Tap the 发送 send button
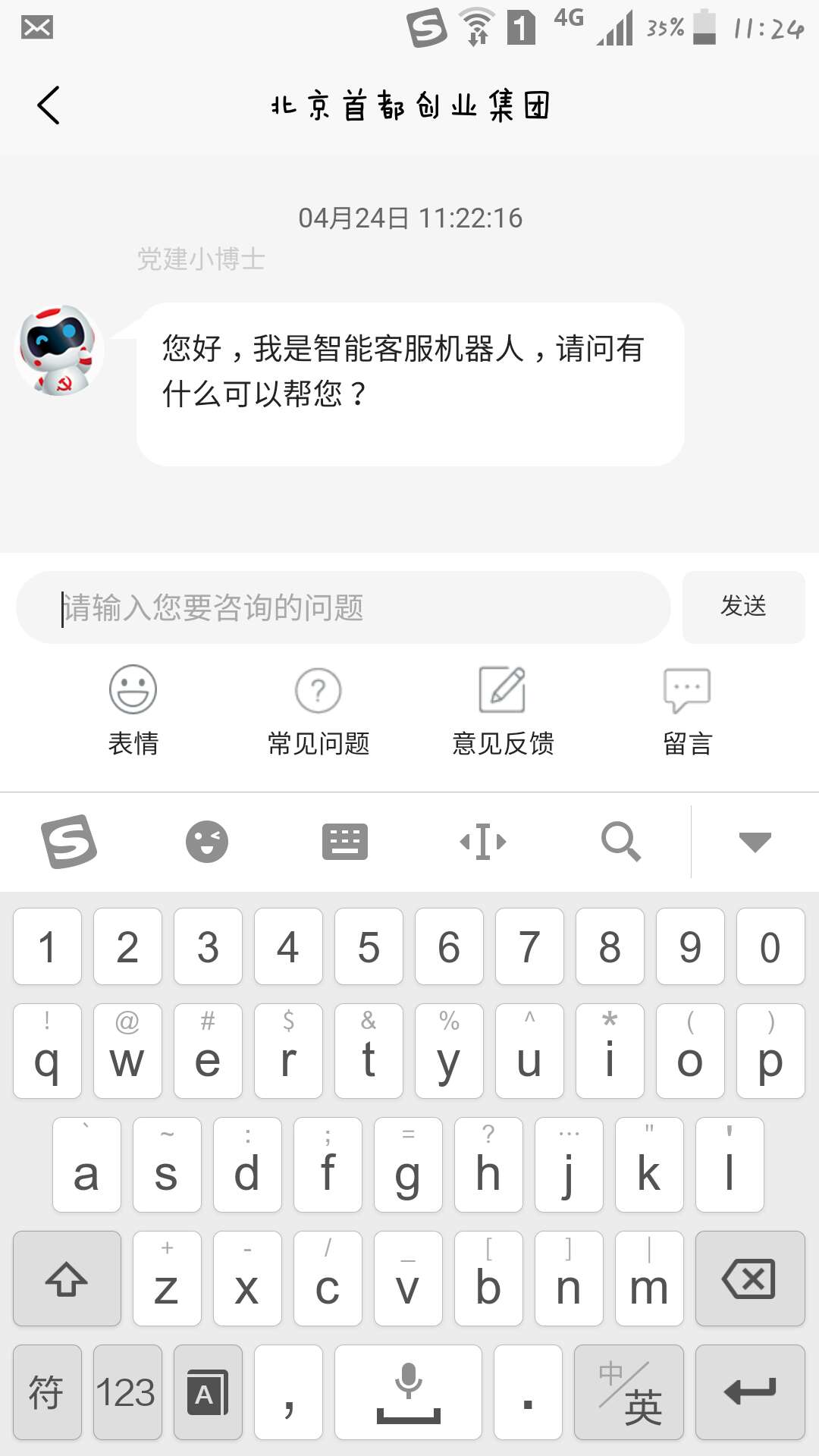The height and width of the screenshot is (1456, 819). 743,607
